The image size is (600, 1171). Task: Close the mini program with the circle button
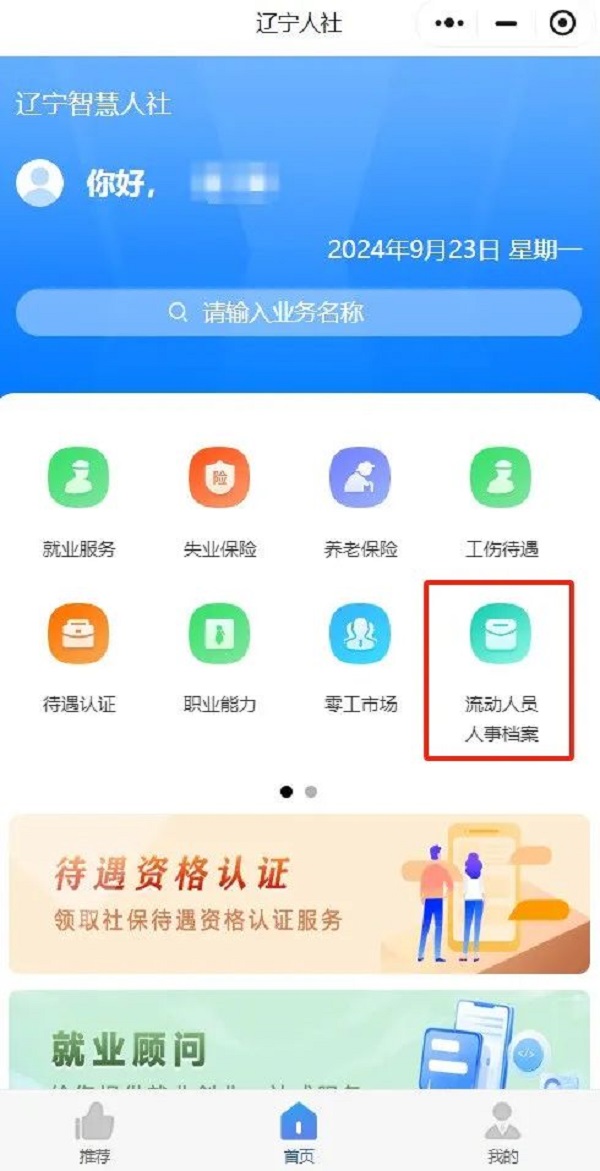point(563,24)
